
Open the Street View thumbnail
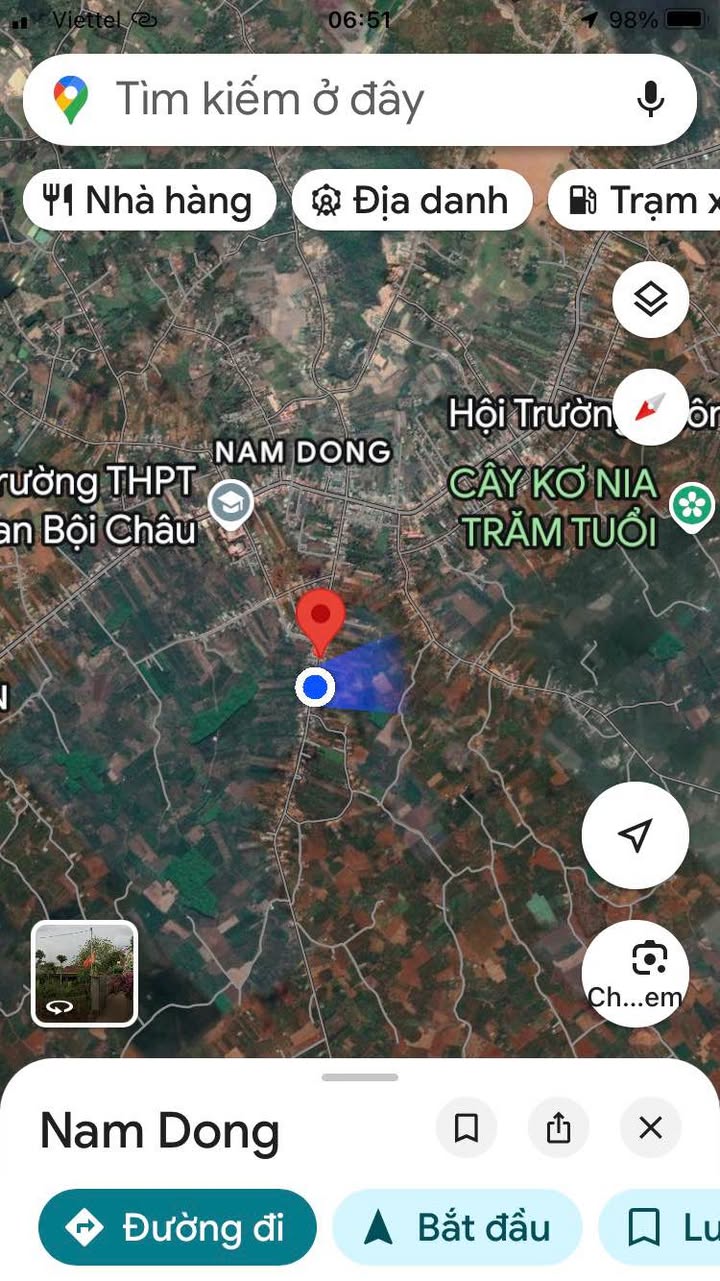[x=85, y=973]
